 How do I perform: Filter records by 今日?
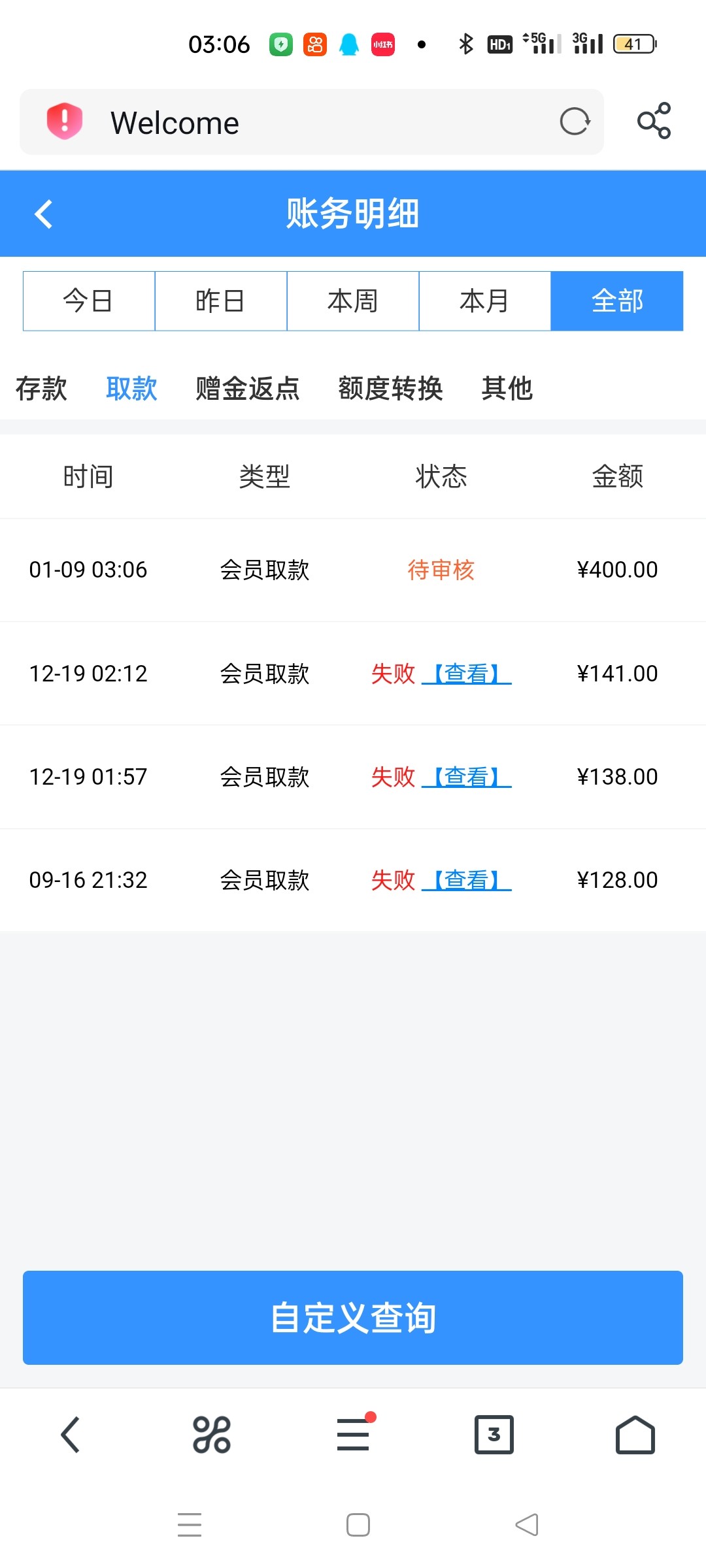(x=89, y=301)
